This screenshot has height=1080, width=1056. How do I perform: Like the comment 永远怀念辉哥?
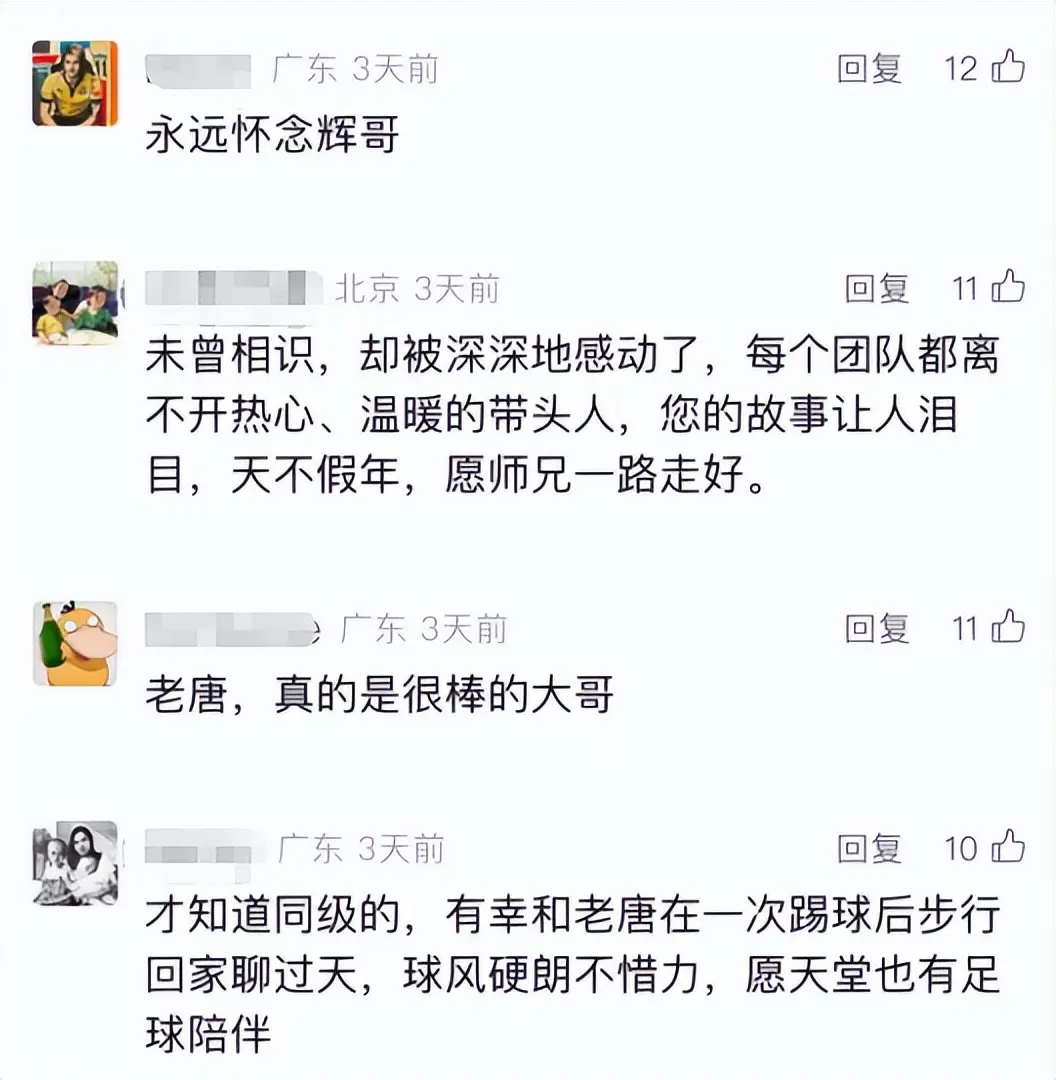pos(1008,68)
